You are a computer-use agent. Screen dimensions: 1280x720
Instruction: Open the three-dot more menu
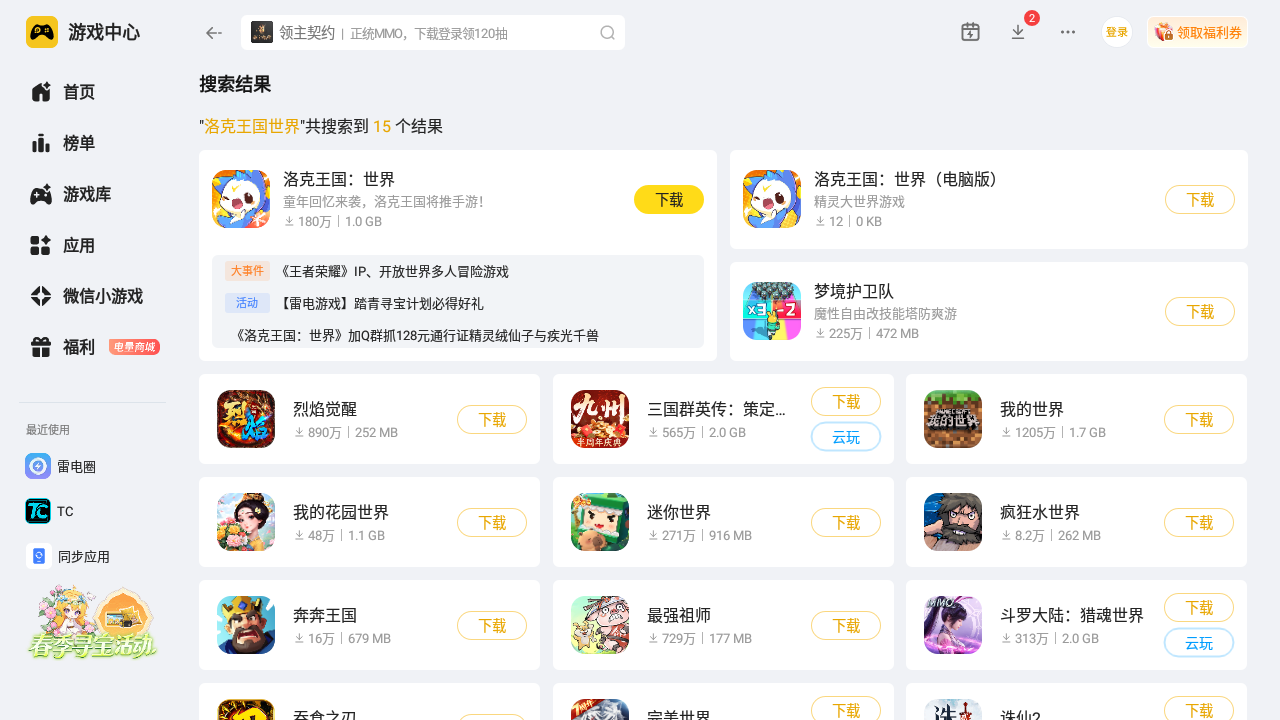pyautogui.click(x=1068, y=32)
